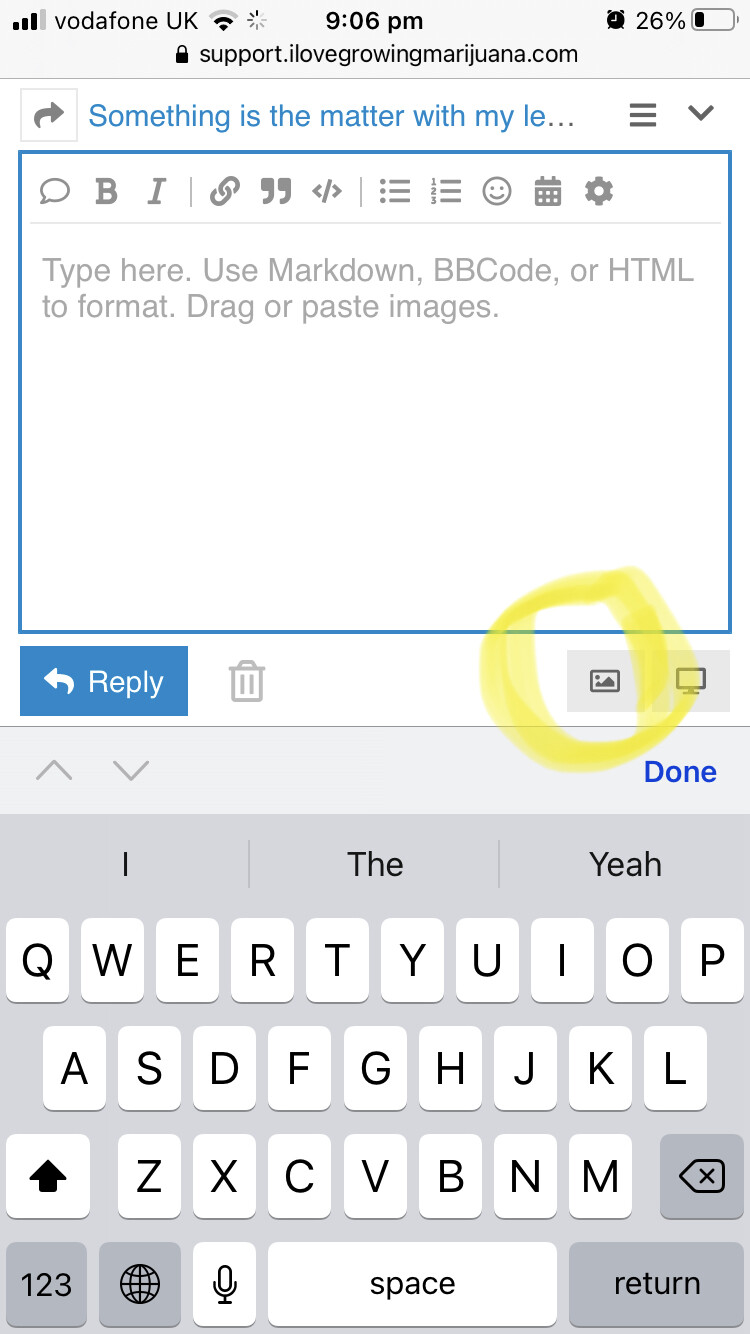Upload an image
This screenshot has height=1334, width=750.
tap(605, 681)
